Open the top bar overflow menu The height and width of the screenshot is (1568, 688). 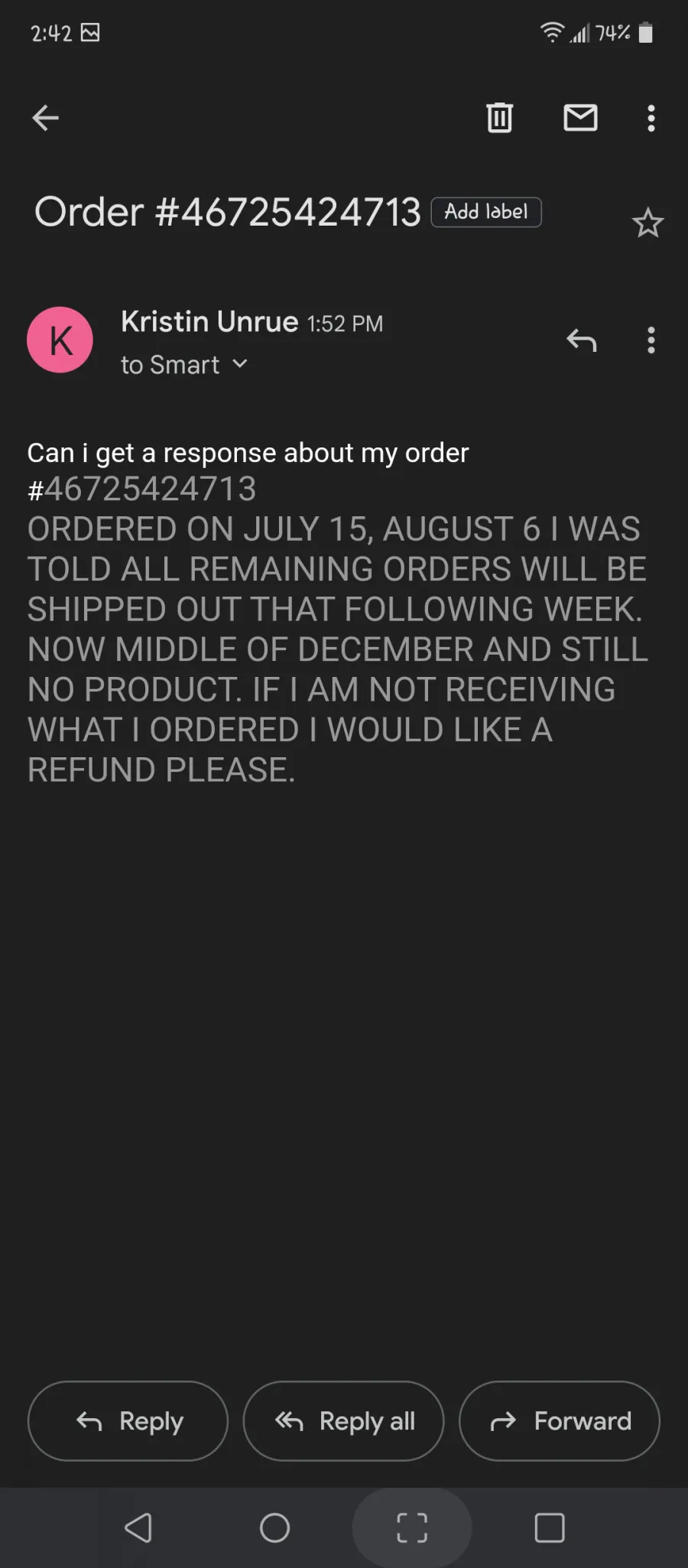(651, 118)
